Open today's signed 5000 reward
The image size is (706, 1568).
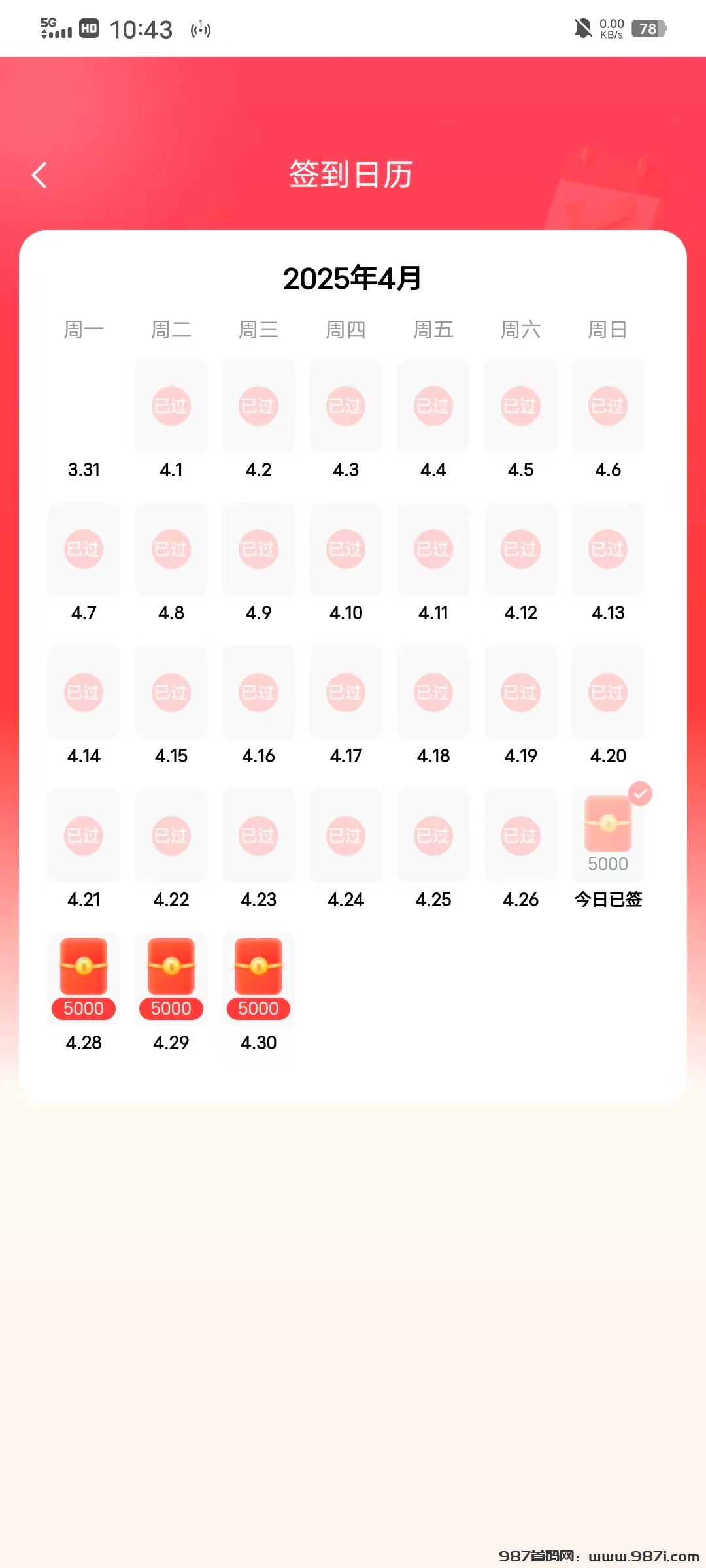click(608, 834)
